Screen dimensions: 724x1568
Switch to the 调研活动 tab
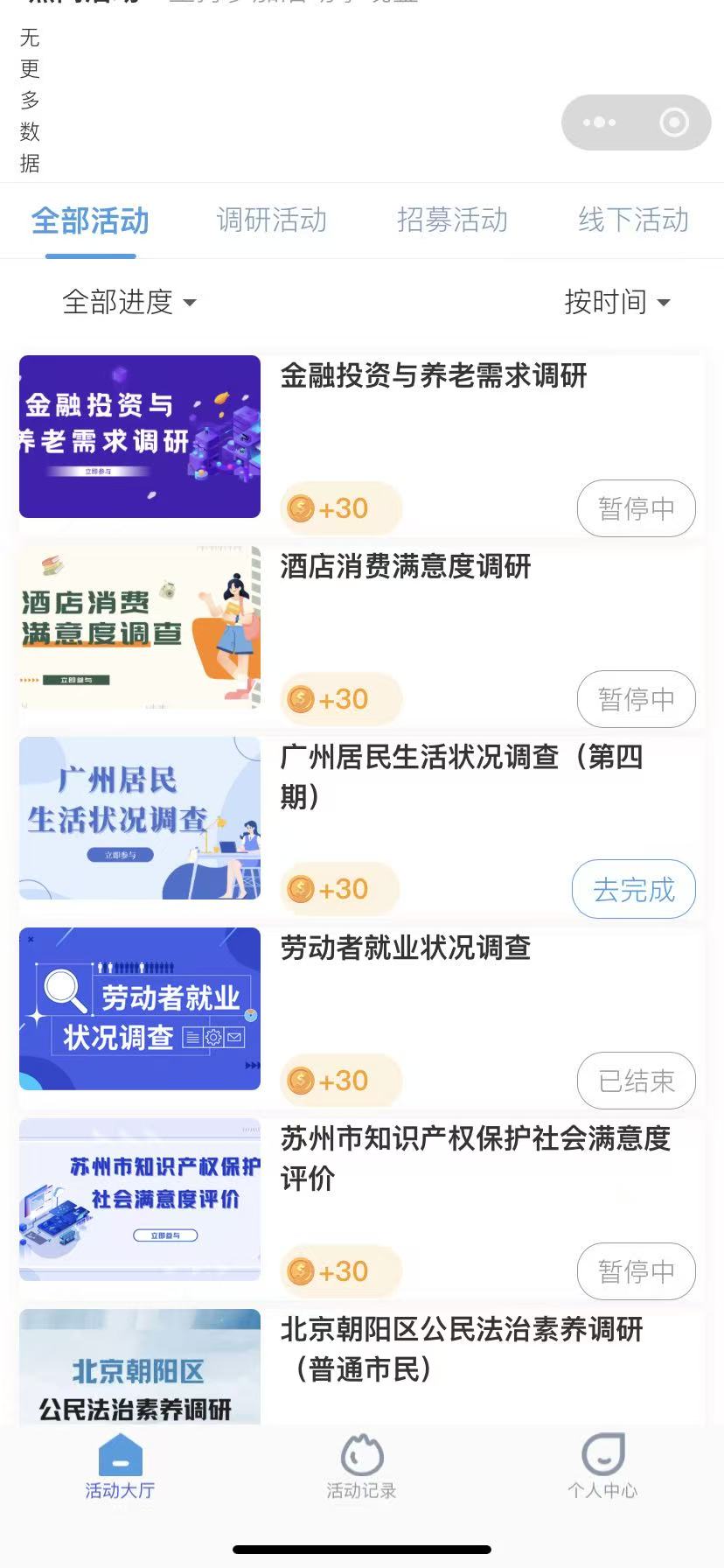pyautogui.click(x=272, y=221)
